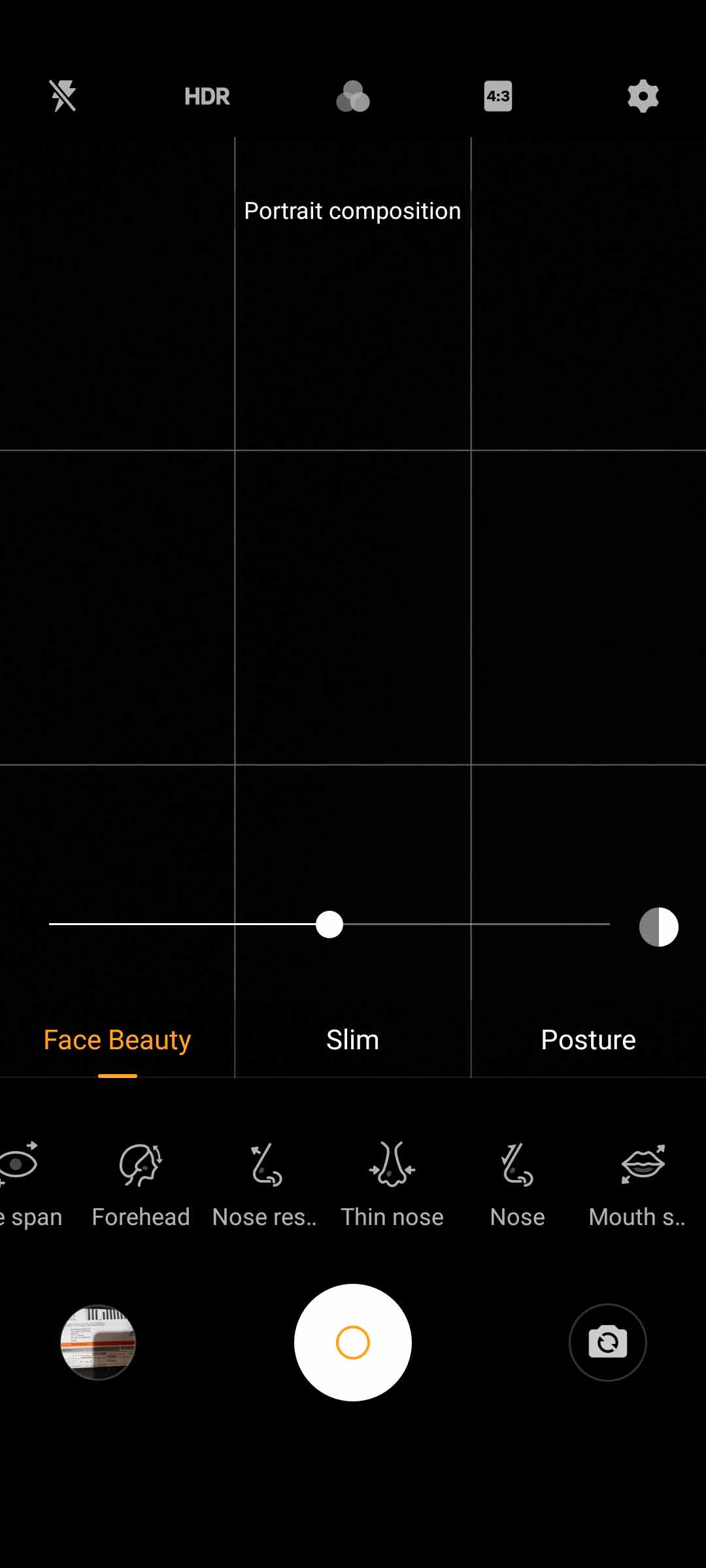Switch to the Slim tab

pos(352,1039)
